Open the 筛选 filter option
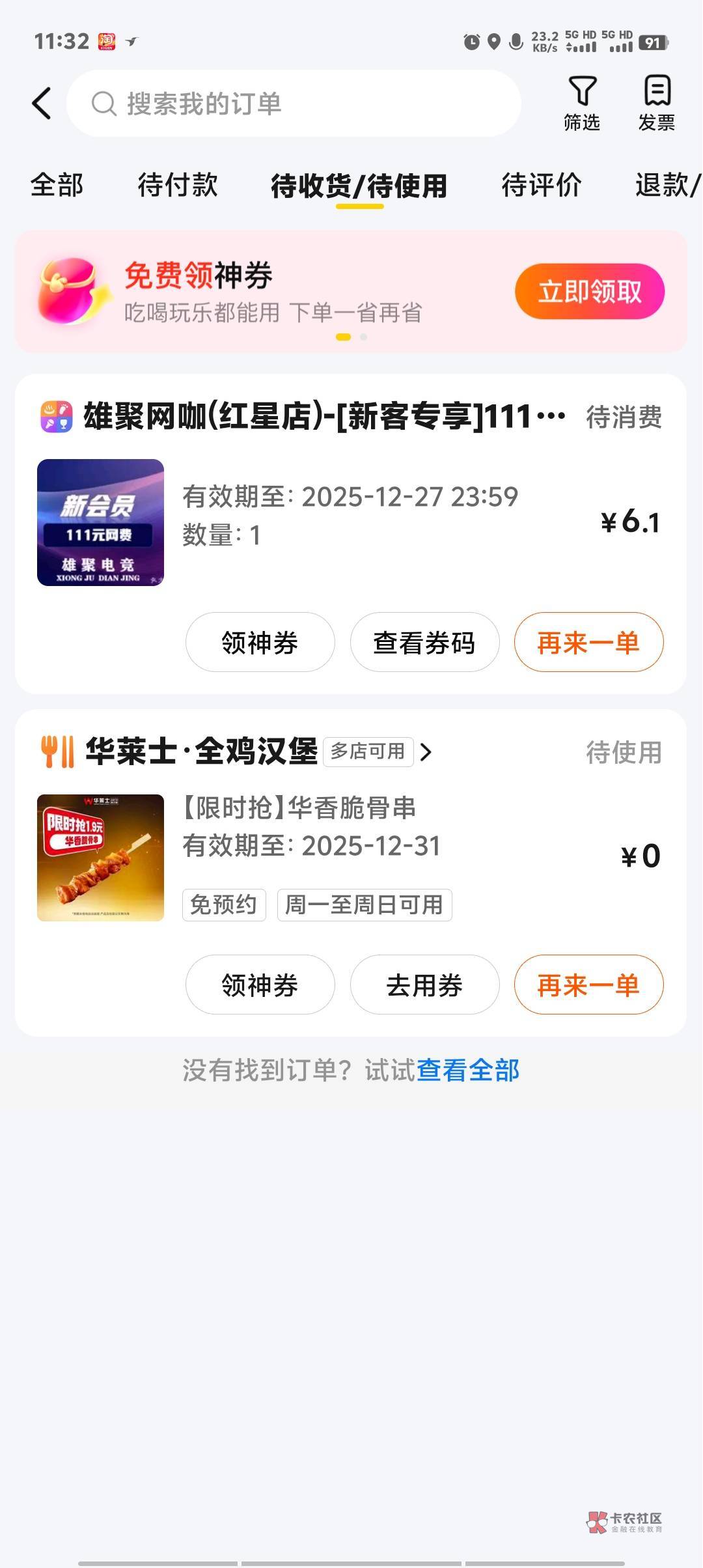This screenshot has height=1568, width=703. (581, 104)
